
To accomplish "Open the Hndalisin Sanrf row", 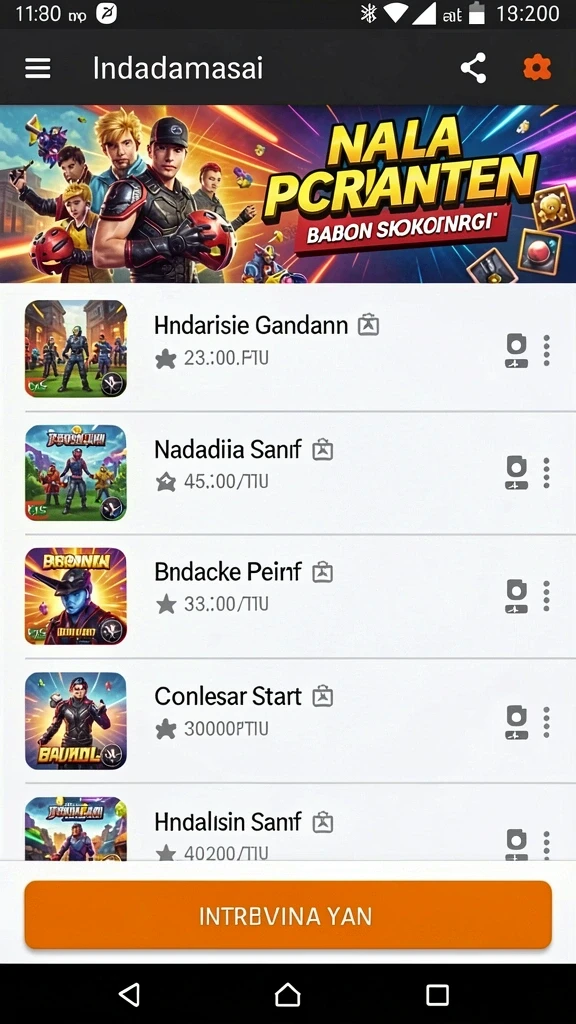I will coord(288,823).
